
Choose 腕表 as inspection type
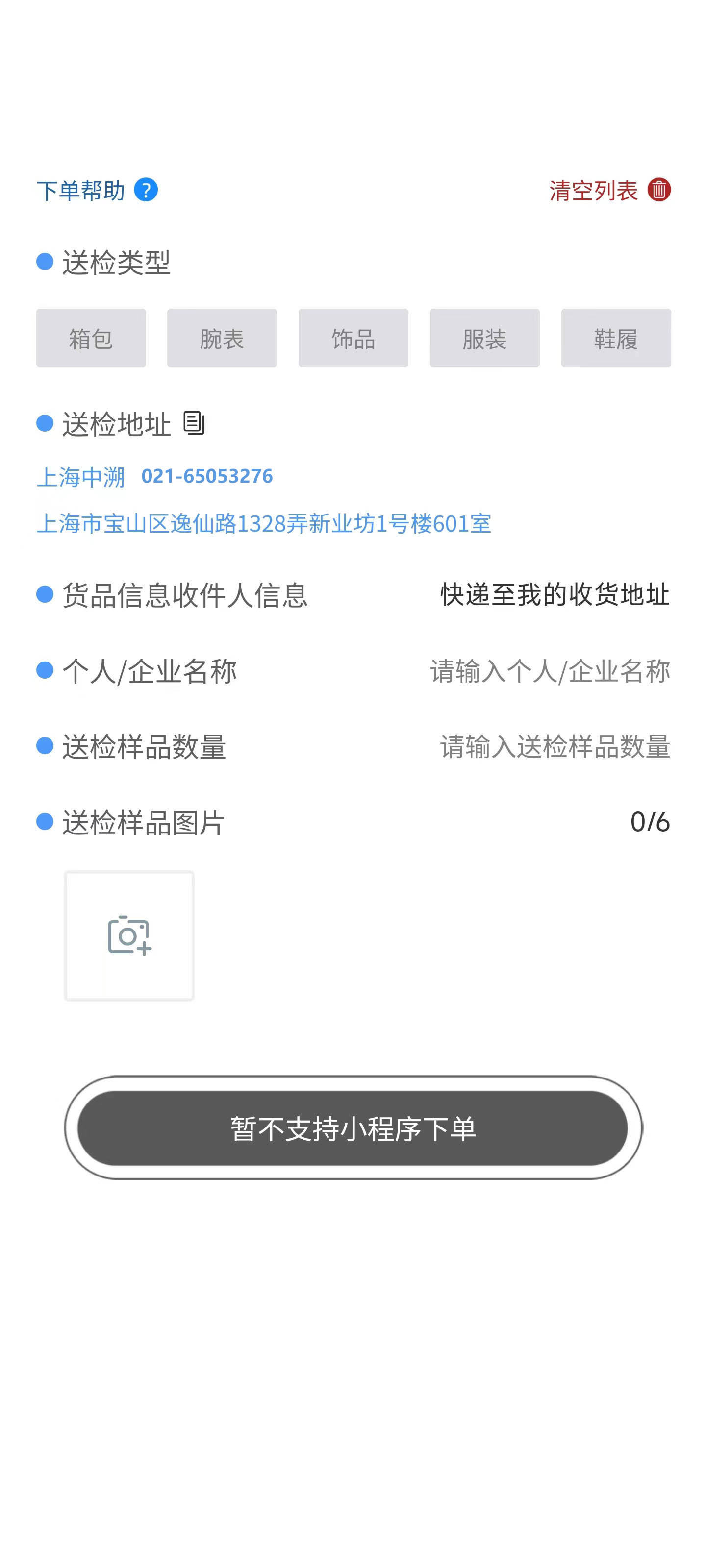pyautogui.click(x=222, y=339)
